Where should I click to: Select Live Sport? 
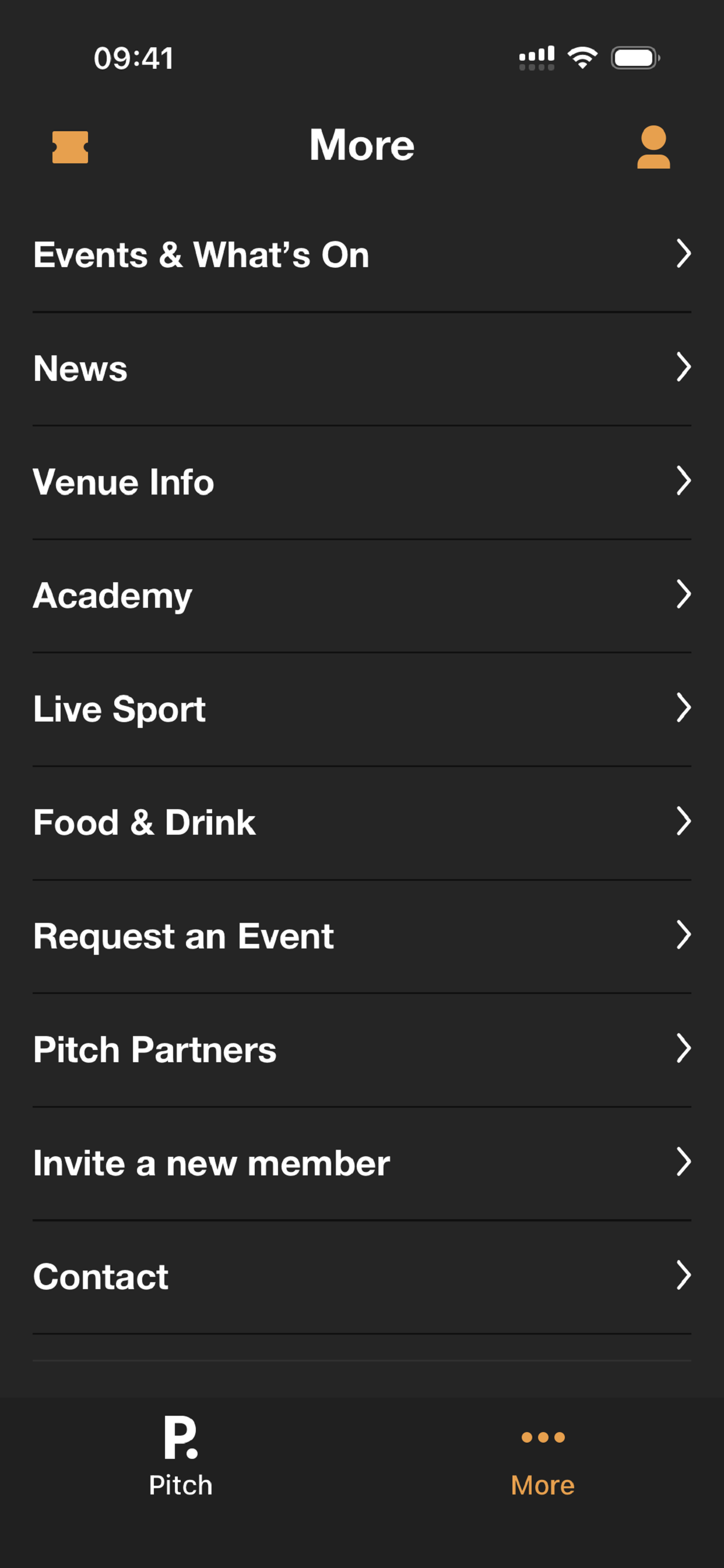(362, 709)
